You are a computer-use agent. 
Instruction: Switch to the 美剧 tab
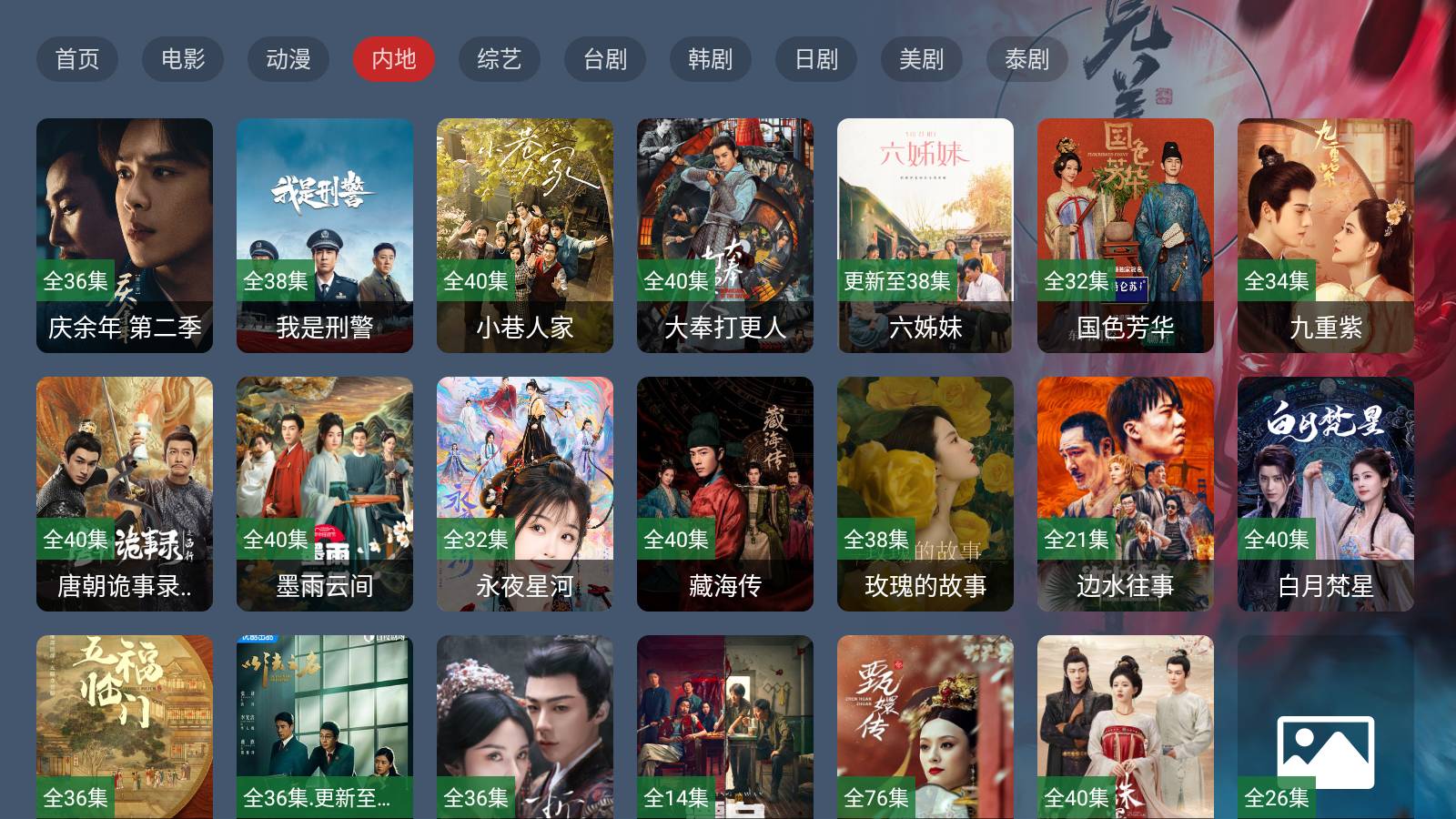point(922,59)
